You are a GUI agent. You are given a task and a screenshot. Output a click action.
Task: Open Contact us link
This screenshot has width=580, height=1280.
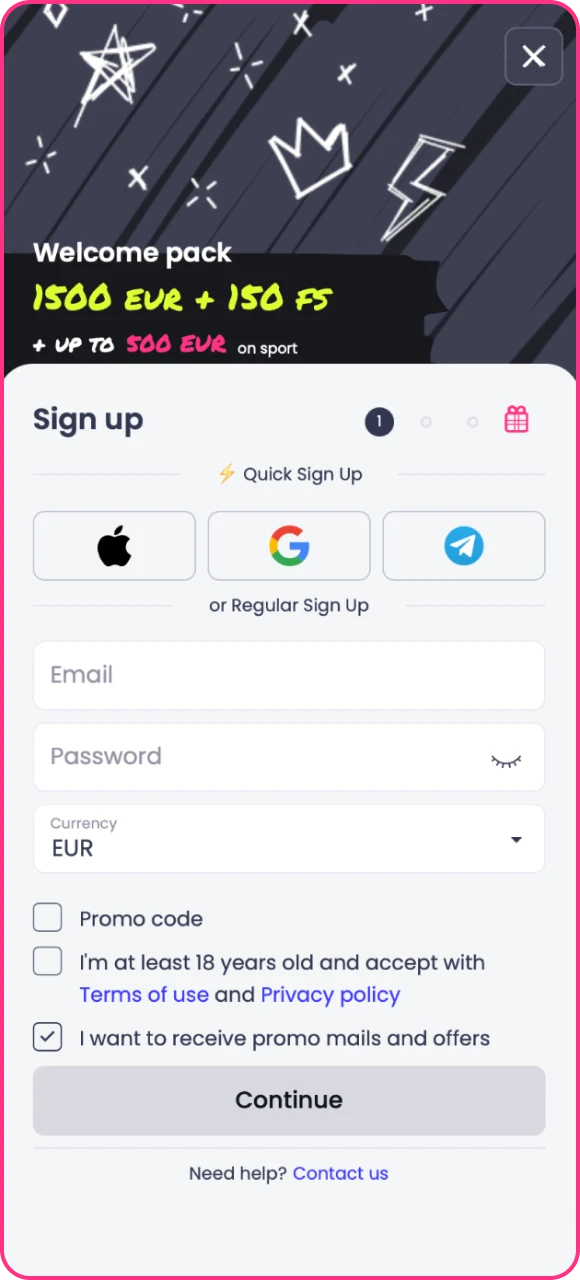coord(340,1173)
